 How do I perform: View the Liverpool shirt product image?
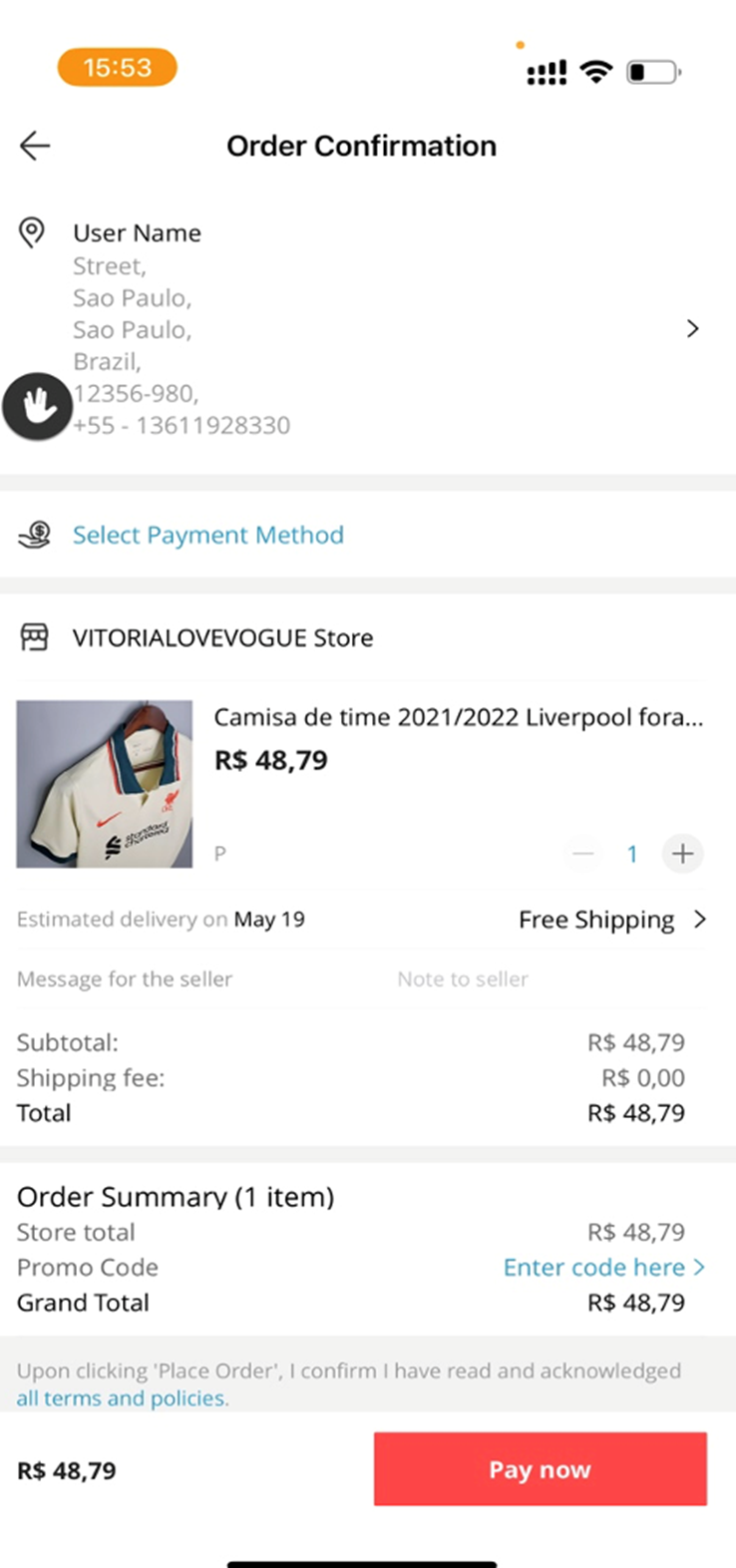(105, 784)
